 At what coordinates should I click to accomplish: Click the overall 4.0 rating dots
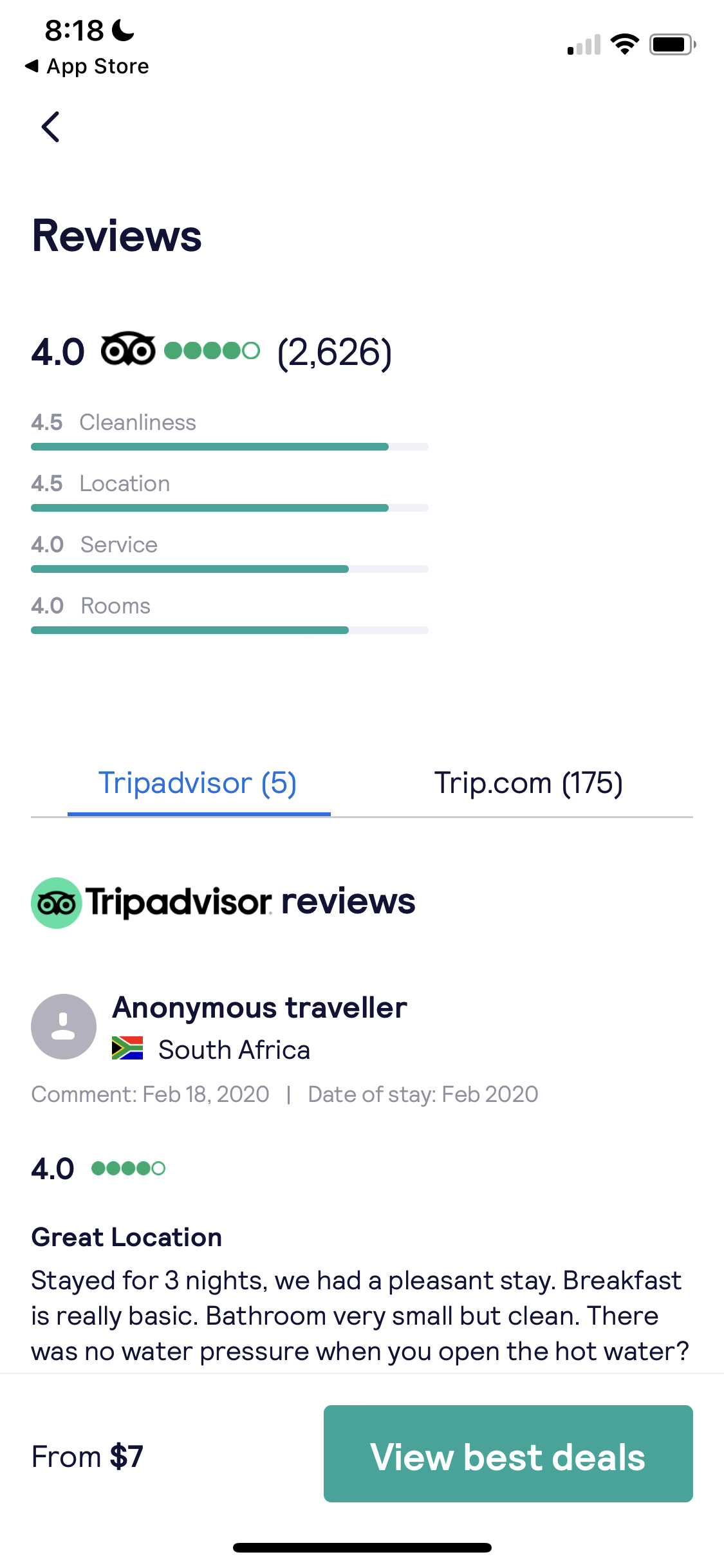(211, 350)
